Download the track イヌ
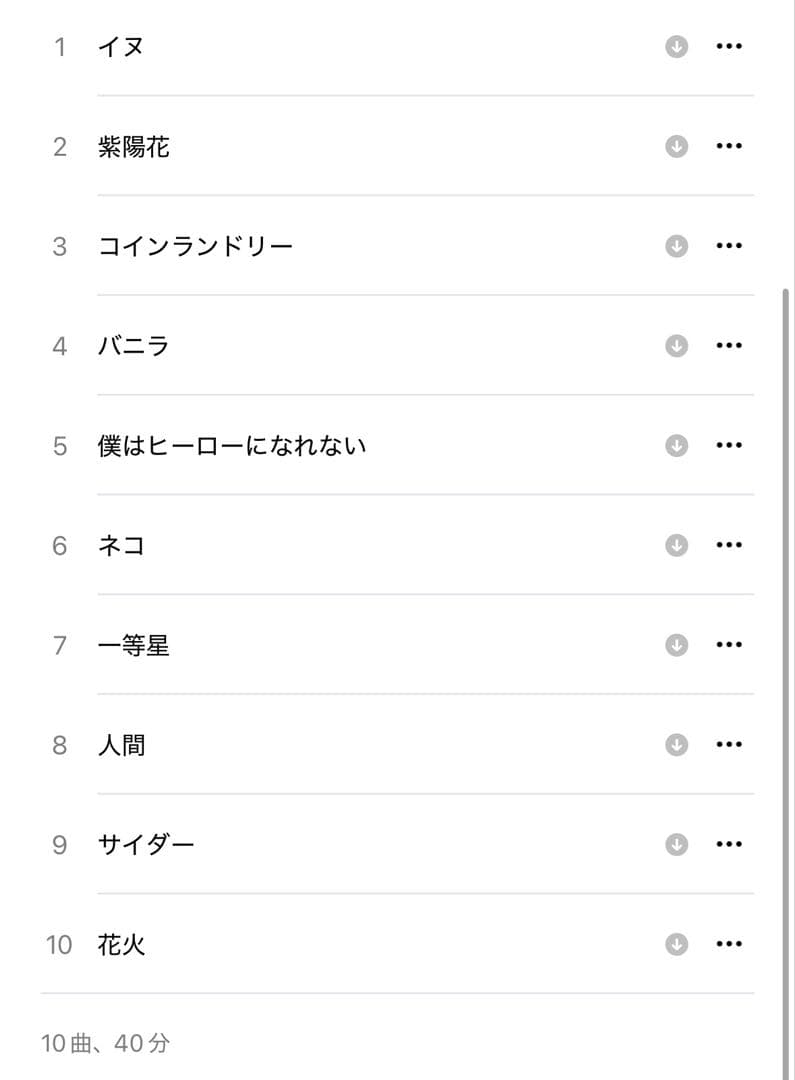 676,46
